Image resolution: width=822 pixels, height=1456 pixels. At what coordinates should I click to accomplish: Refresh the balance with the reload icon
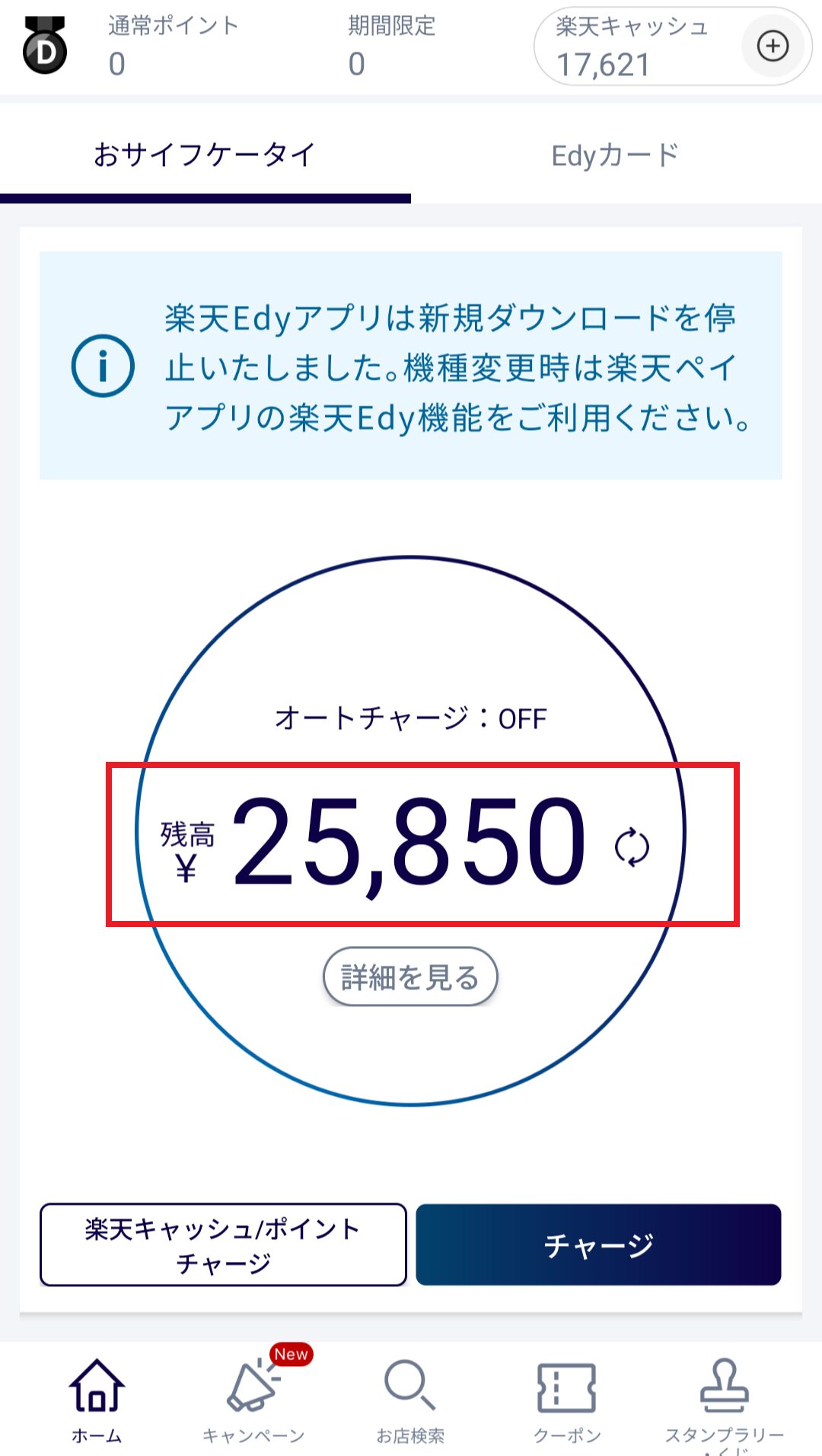point(632,846)
